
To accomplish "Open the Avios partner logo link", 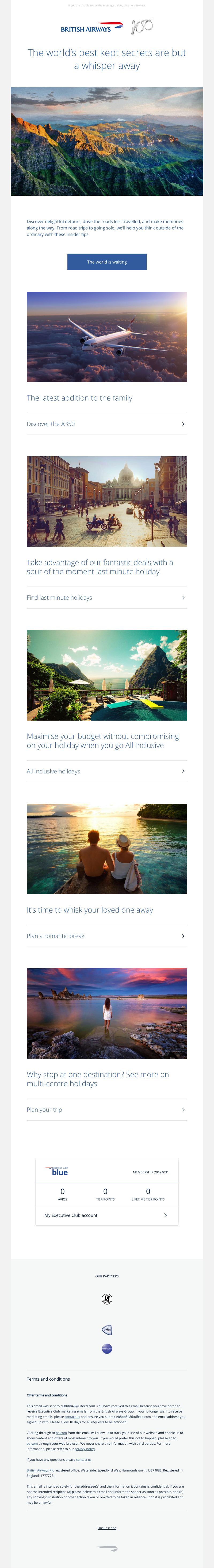I will [107, 1329].
